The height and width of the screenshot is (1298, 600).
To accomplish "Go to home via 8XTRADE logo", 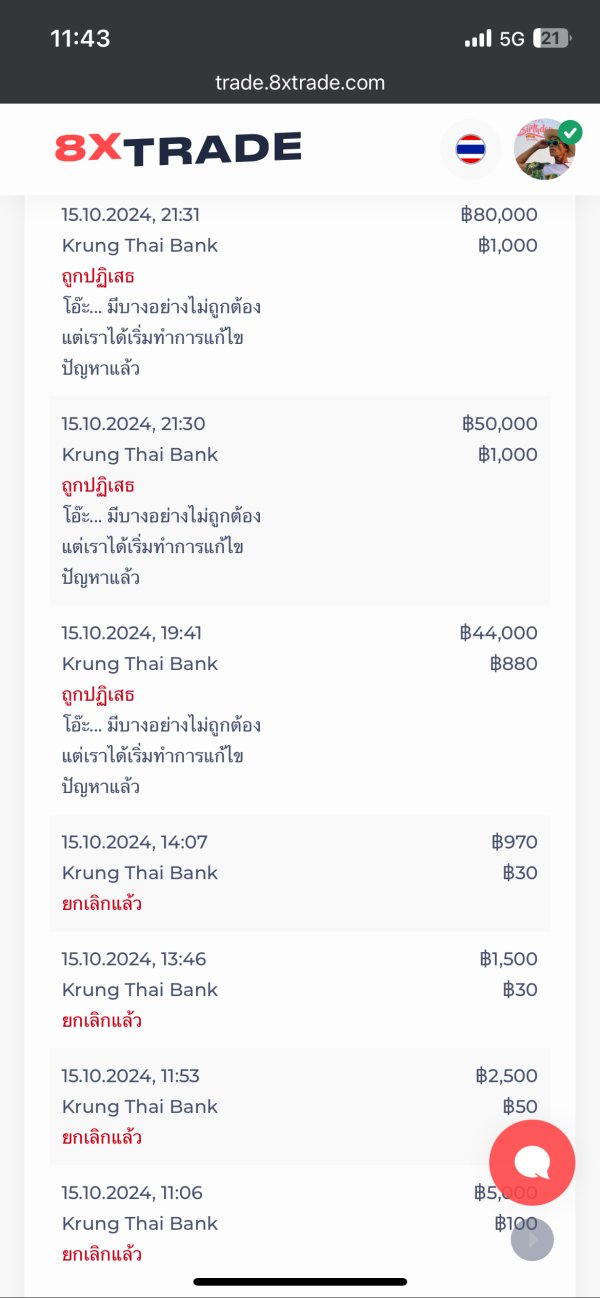I will (178, 149).
